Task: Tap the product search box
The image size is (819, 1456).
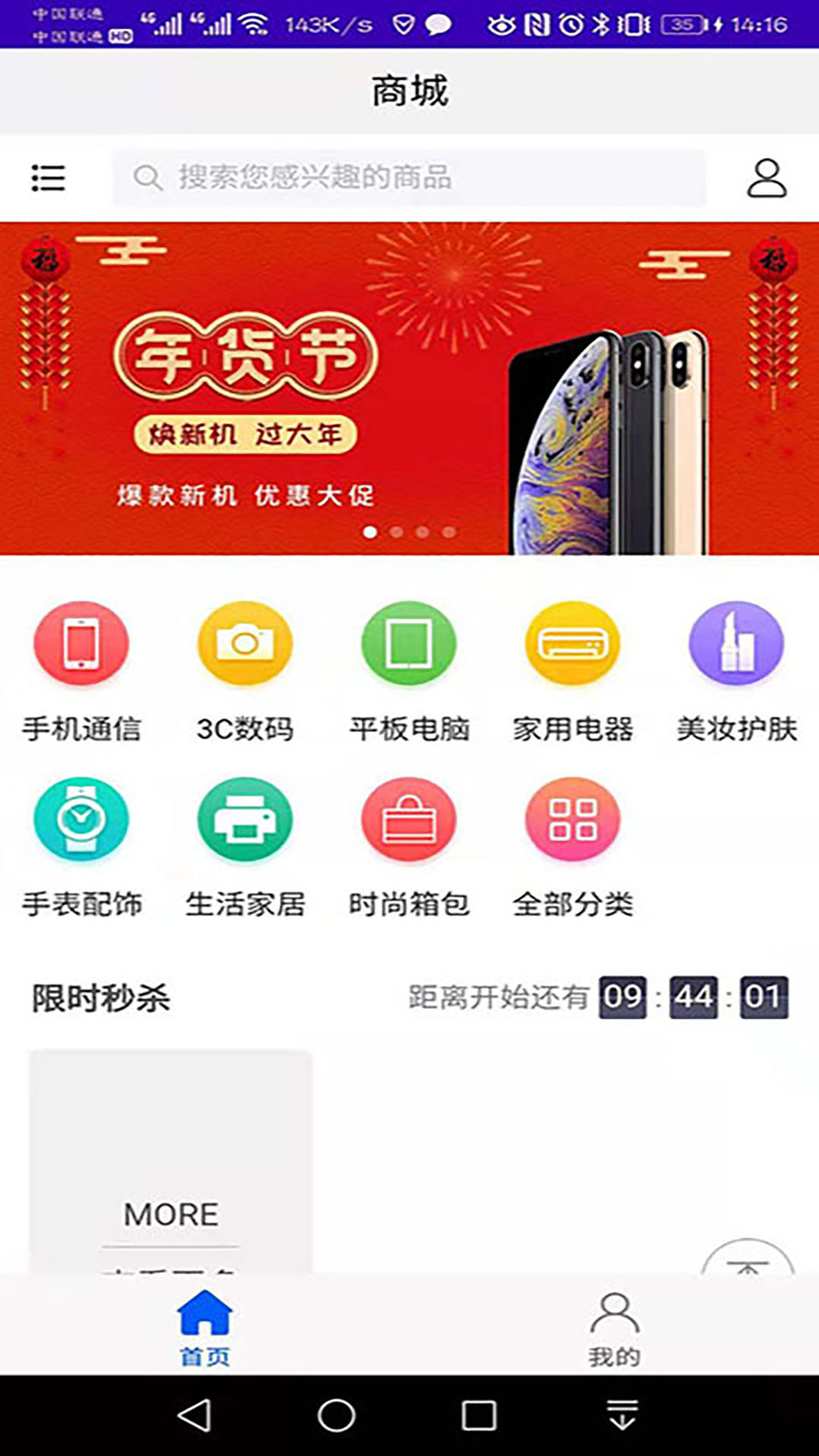Action: click(x=409, y=178)
